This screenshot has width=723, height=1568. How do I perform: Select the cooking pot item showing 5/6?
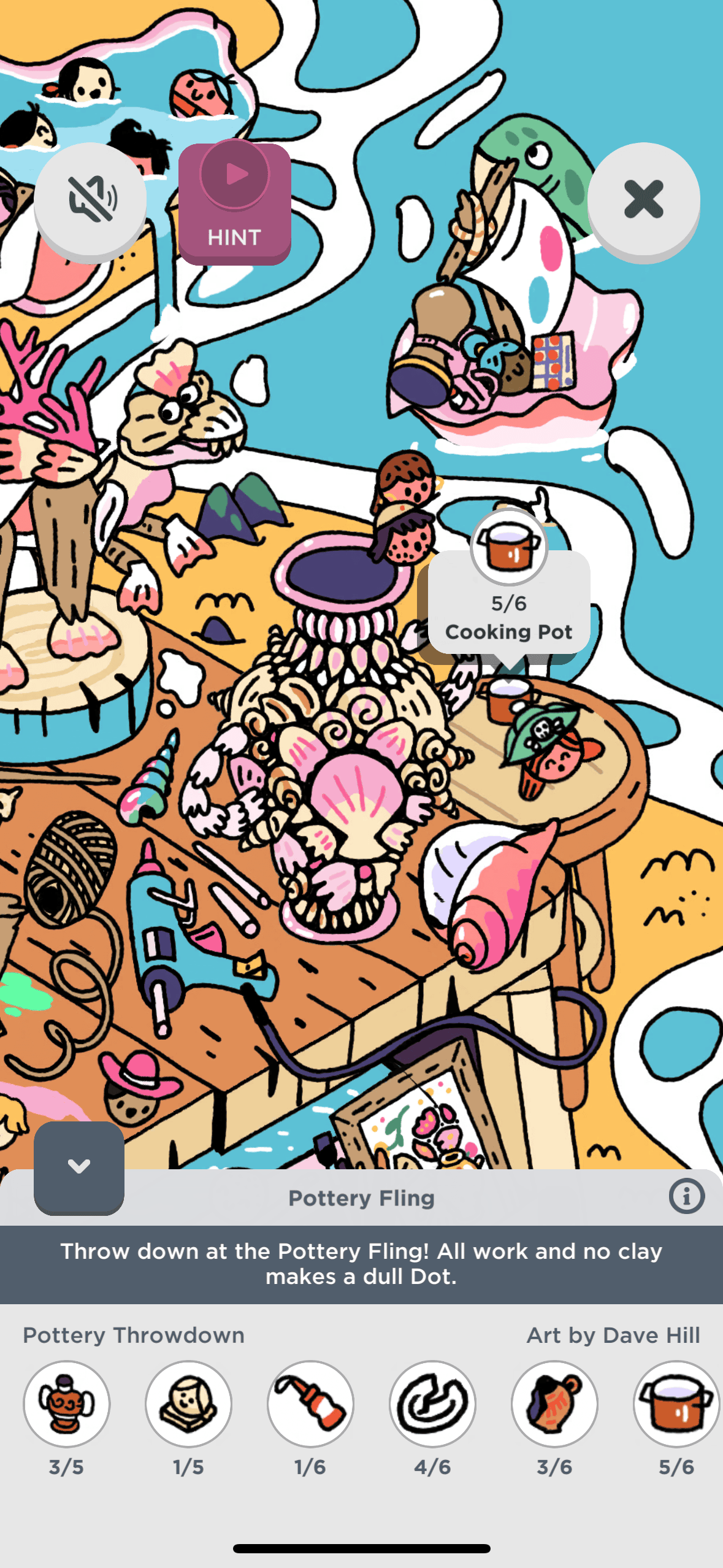tap(676, 1403)
